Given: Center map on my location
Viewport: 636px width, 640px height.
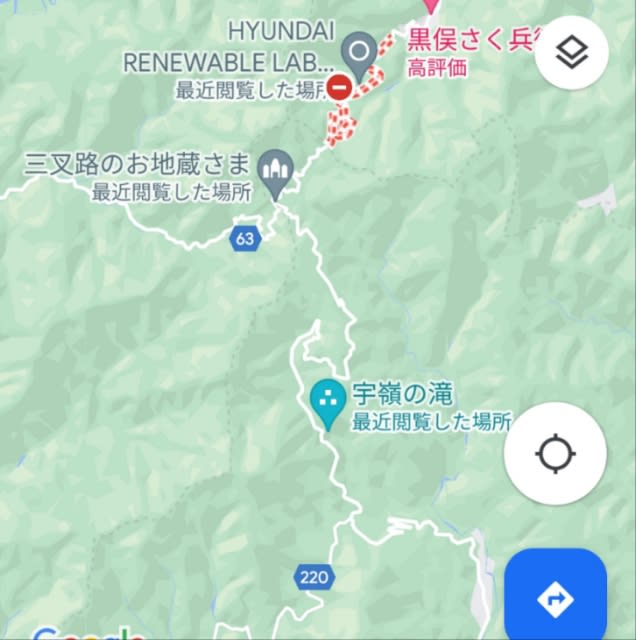Looking at the screenshot, I should click(x=555, y=454).
